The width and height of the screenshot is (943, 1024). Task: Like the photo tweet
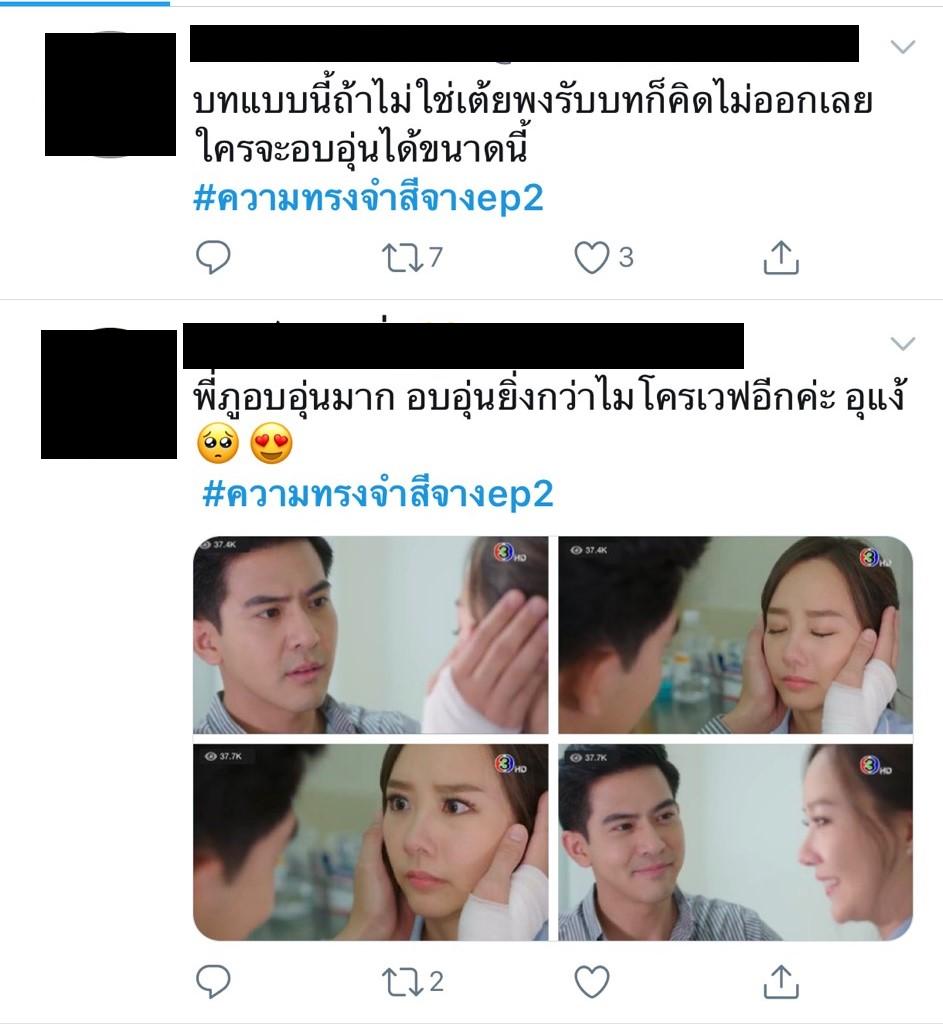point(592,982)
